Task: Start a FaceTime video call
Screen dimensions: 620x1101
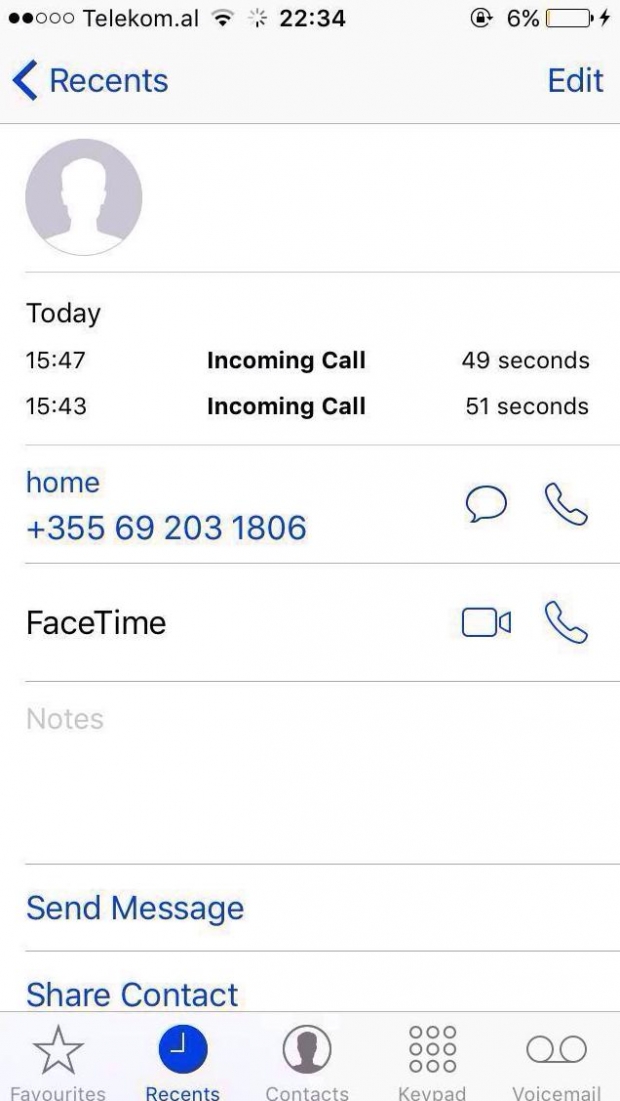Action: tap(486, 623)
